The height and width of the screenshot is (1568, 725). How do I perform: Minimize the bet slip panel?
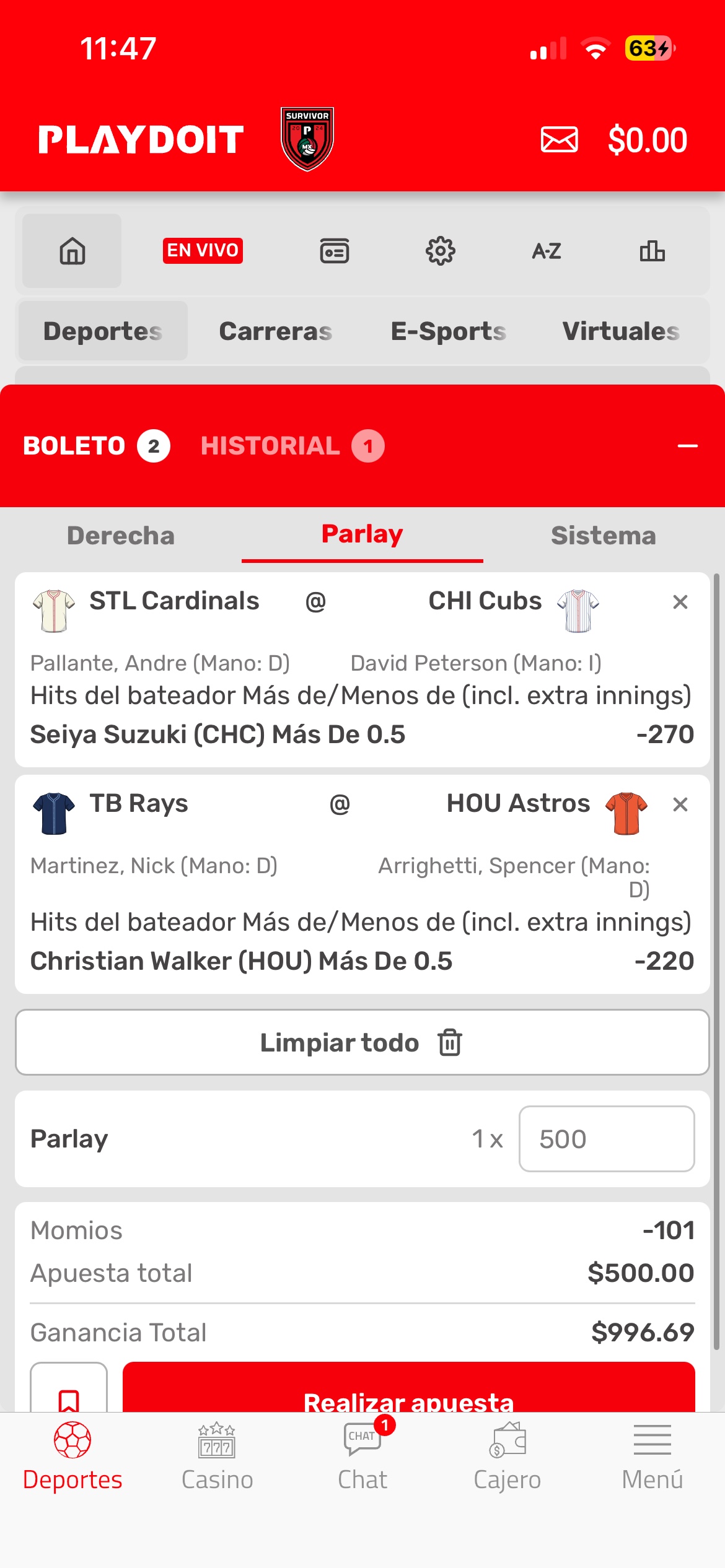click(687, 446)
